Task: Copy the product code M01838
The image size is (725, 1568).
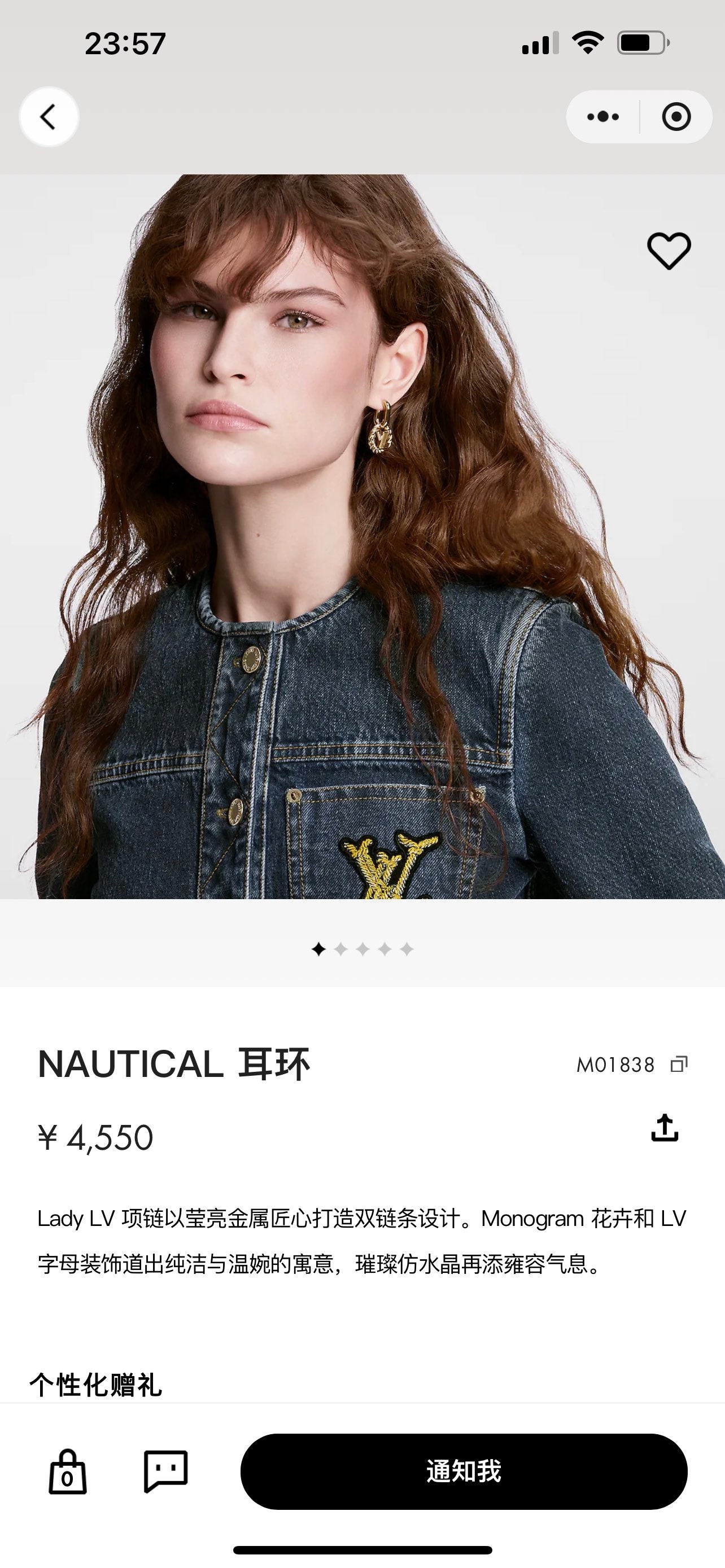Action: pyautogui.click(x=679, y=1065)
